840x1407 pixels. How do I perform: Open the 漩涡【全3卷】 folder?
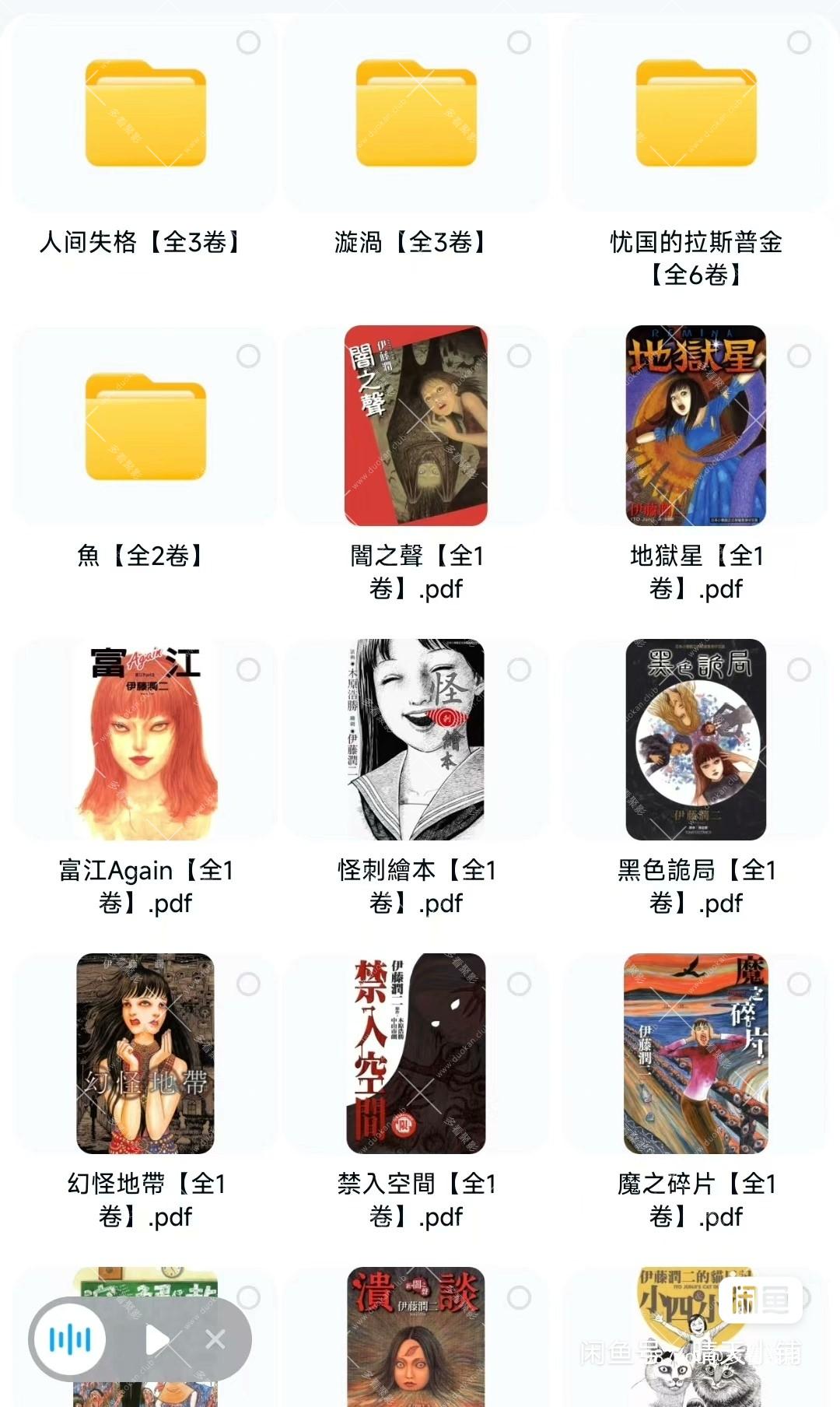pos(416,114)
